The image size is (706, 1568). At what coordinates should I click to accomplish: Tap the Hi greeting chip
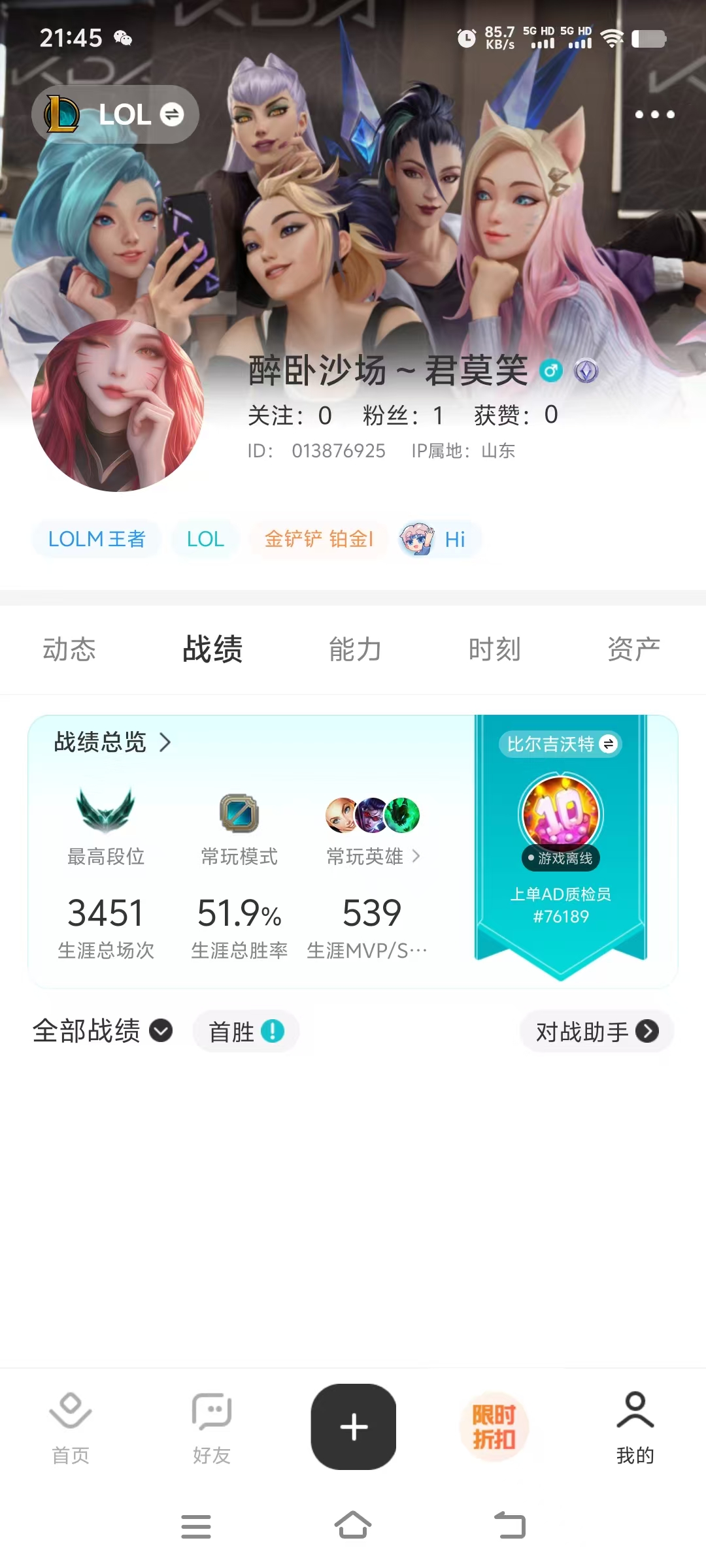tap(440, 539)
